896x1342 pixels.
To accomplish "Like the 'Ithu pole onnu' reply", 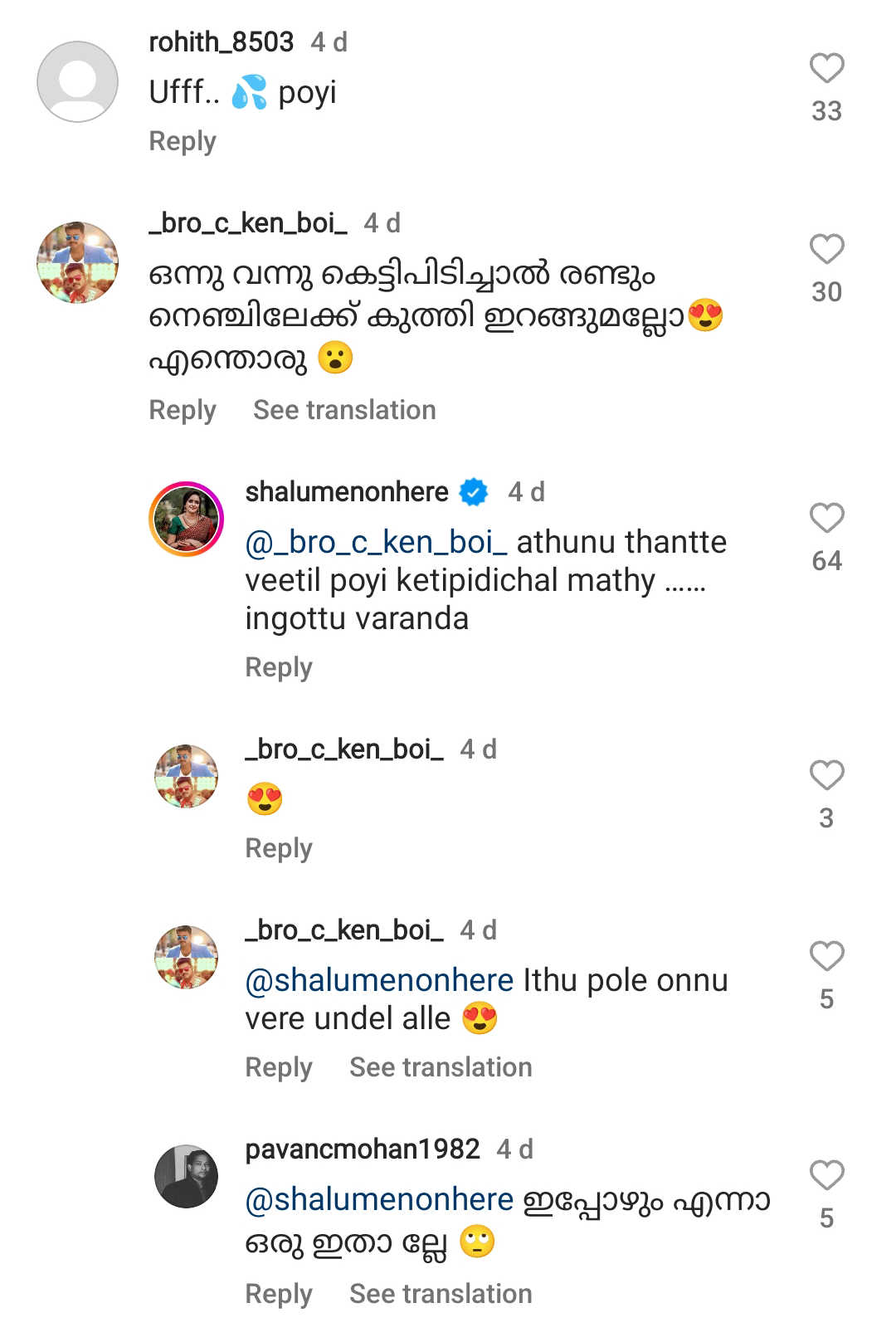I will pos(826,957).
